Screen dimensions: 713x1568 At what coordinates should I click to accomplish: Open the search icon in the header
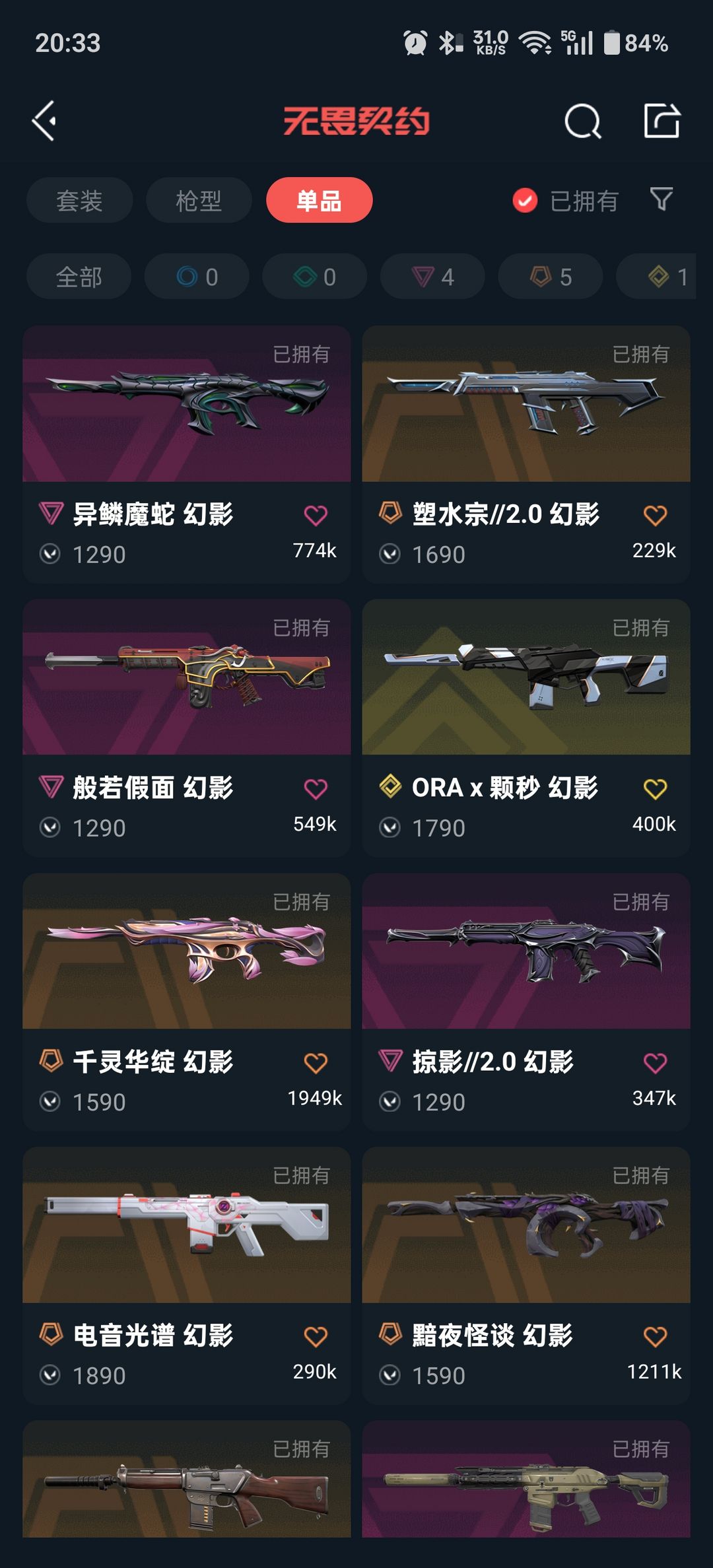(x=583, y=121)
